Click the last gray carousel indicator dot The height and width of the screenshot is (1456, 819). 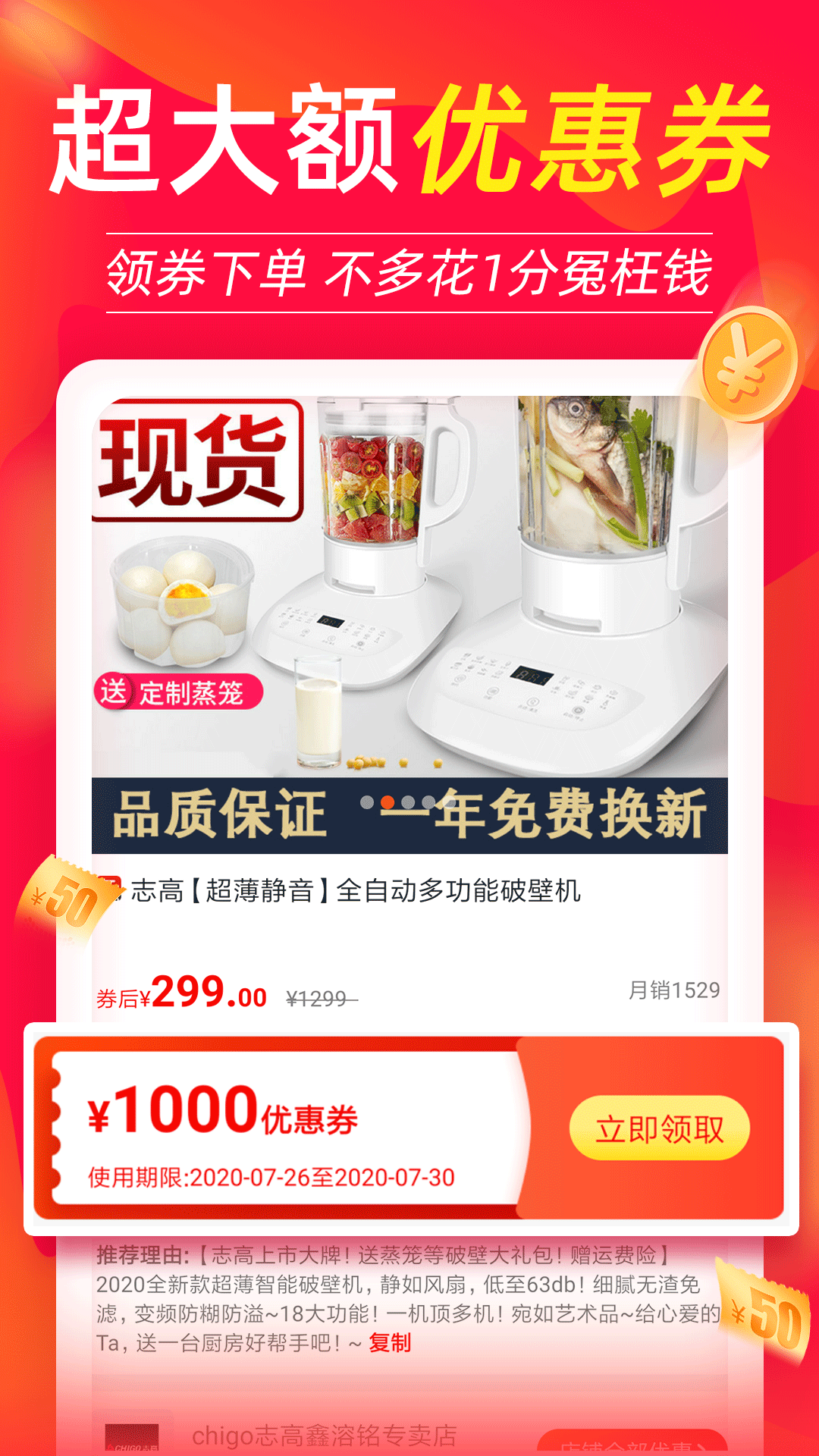(450, 802)
